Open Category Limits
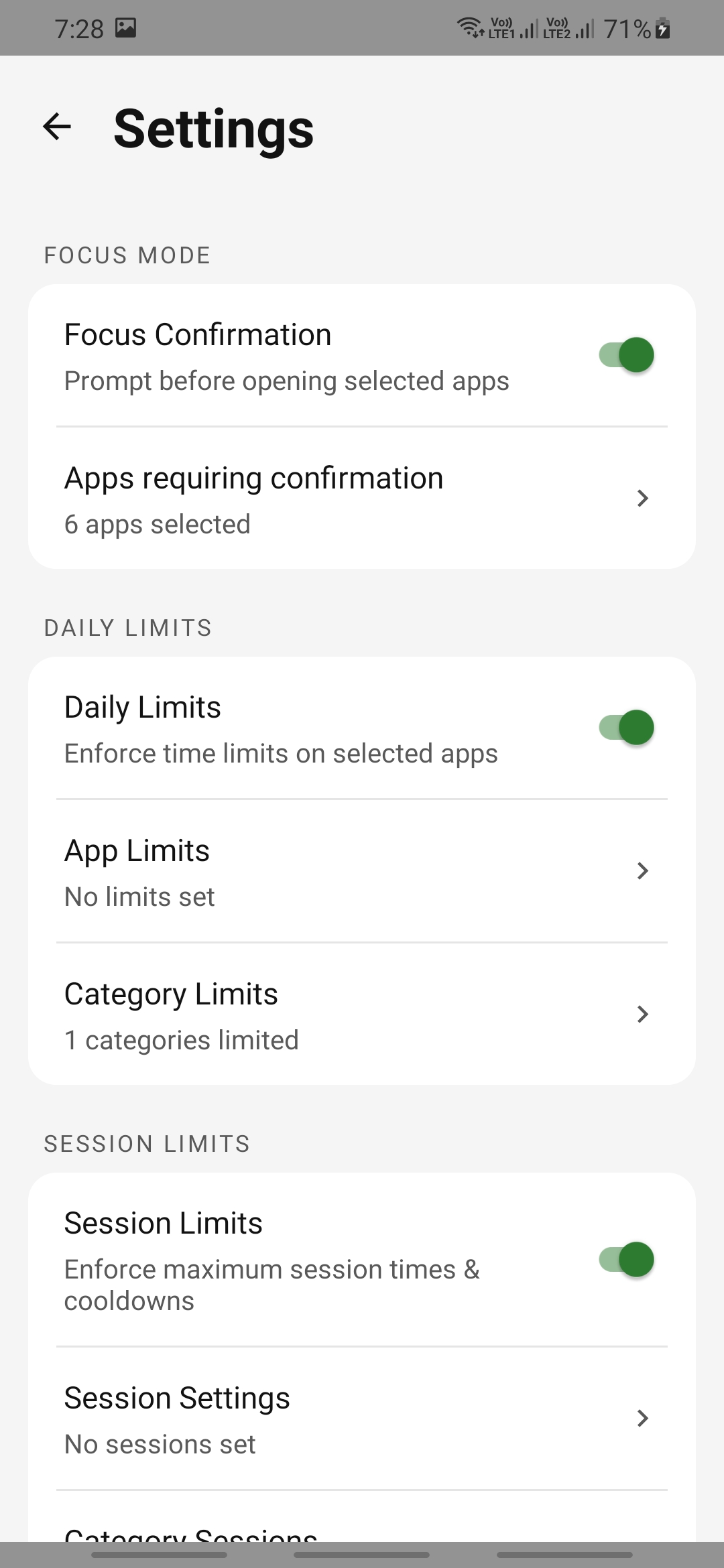 362,1015
